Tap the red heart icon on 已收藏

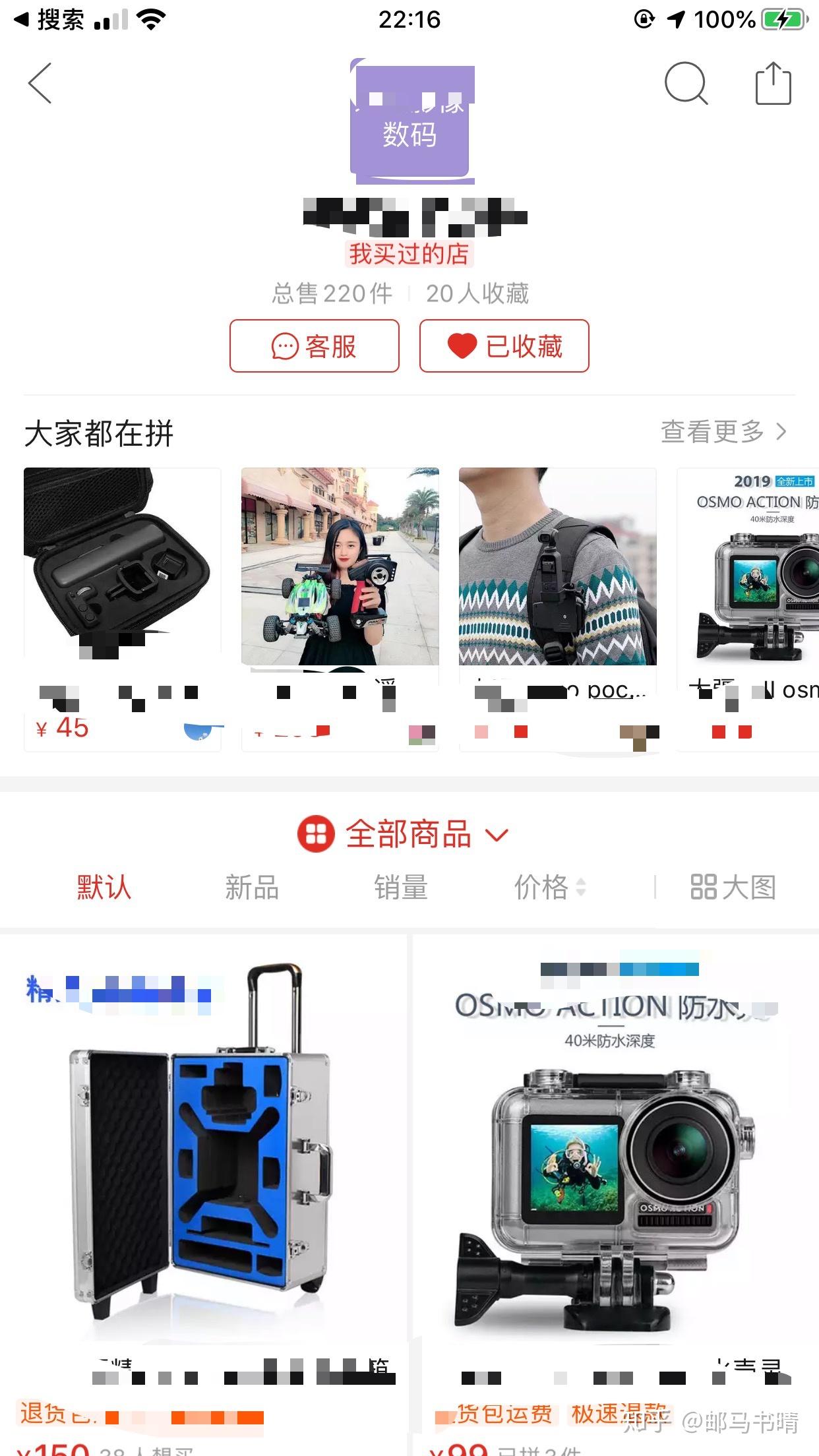463,346
